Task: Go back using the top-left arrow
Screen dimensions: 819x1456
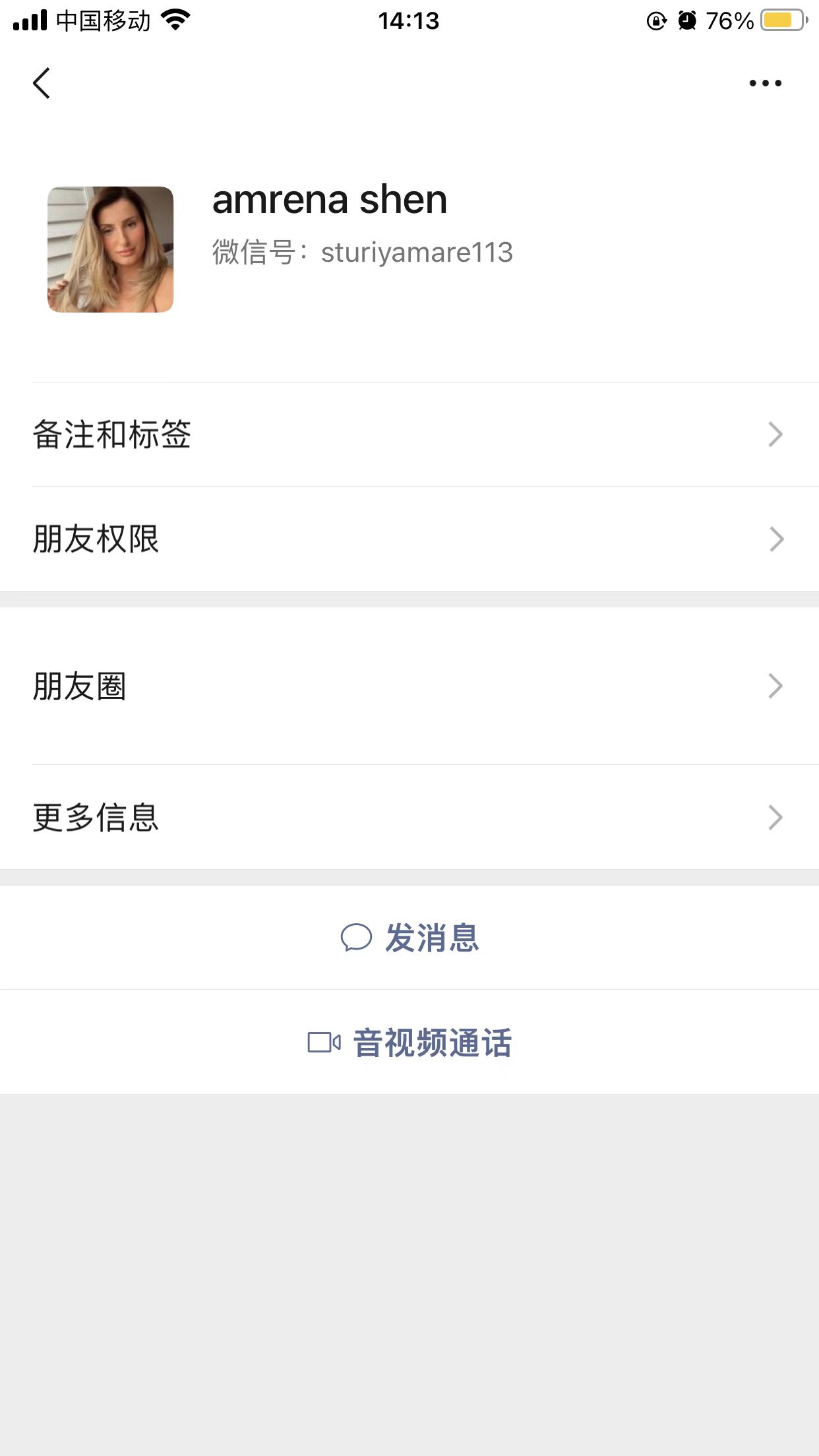Action: [42, 83]
